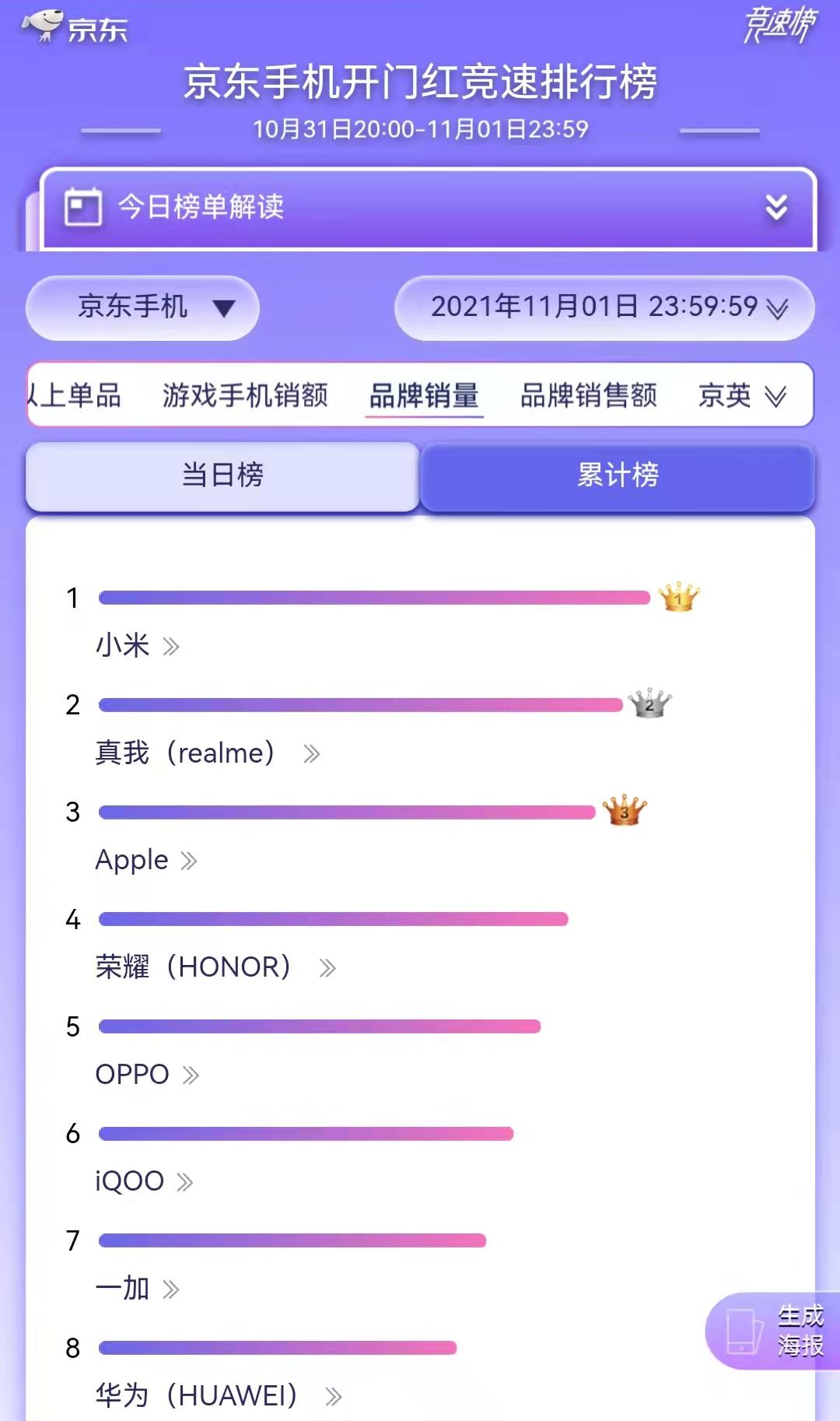Click the phone icon inside the 生成海报 button
840x1421 pixels.
click(744, 1332)
